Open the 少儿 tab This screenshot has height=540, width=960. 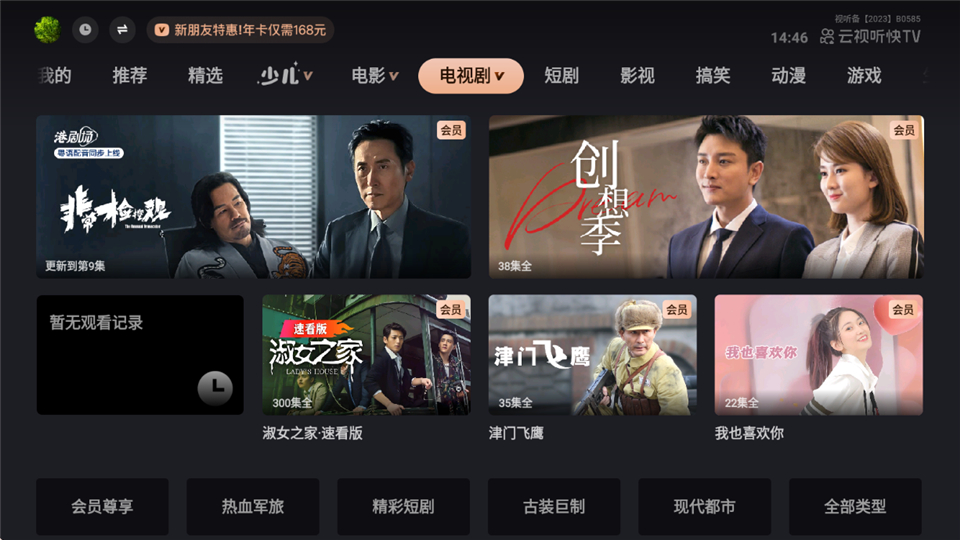pyautogui.click(x=285, y=76)
